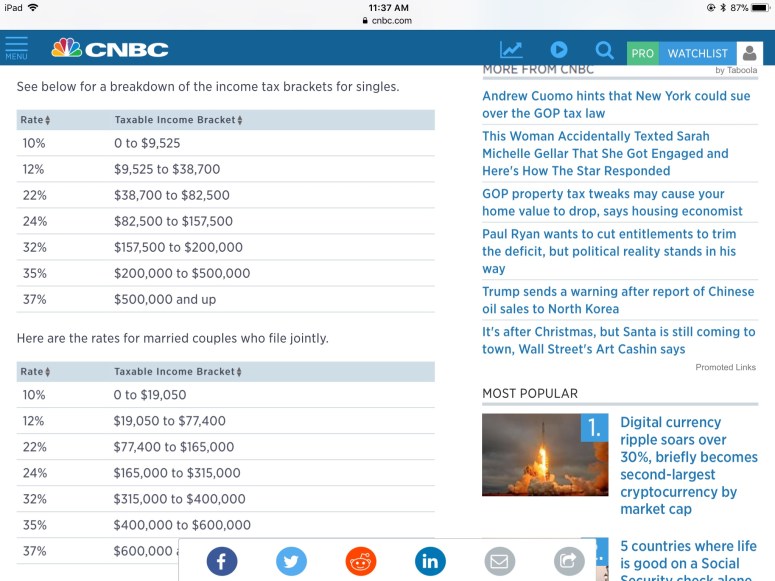The height and width of the screenshot is (581, 775).
Task: Share this article on LinkedIn
Action: 430,561
